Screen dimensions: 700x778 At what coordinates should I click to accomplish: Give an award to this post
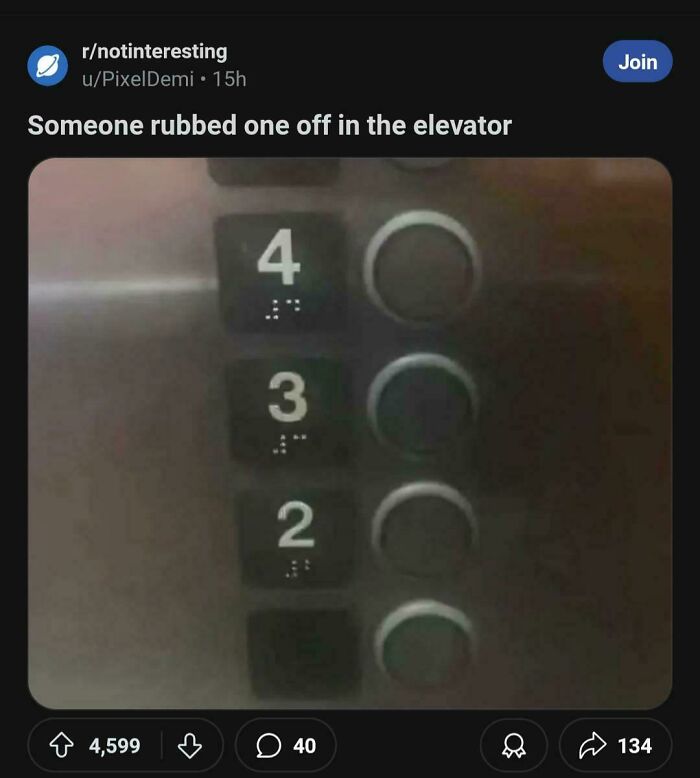tap(513, 745)
